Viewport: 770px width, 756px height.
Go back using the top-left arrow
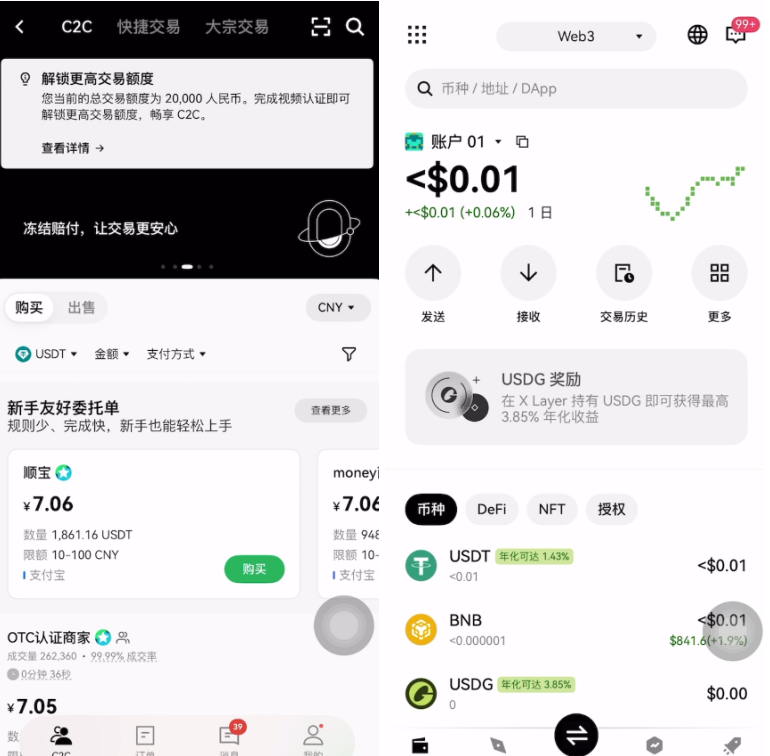pyautogui.click(x=20, y=27)
